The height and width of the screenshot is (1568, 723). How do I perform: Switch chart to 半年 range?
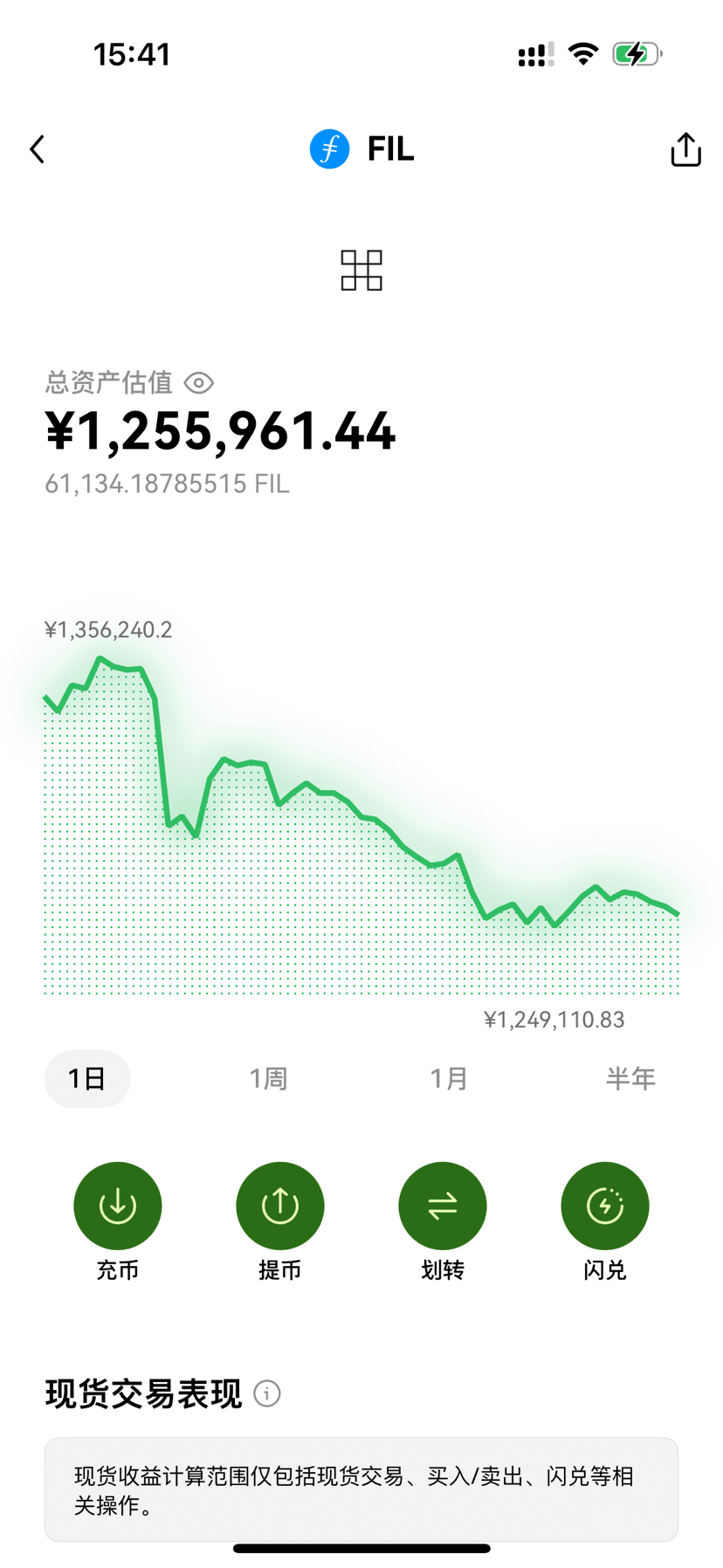click(630, 1078)
